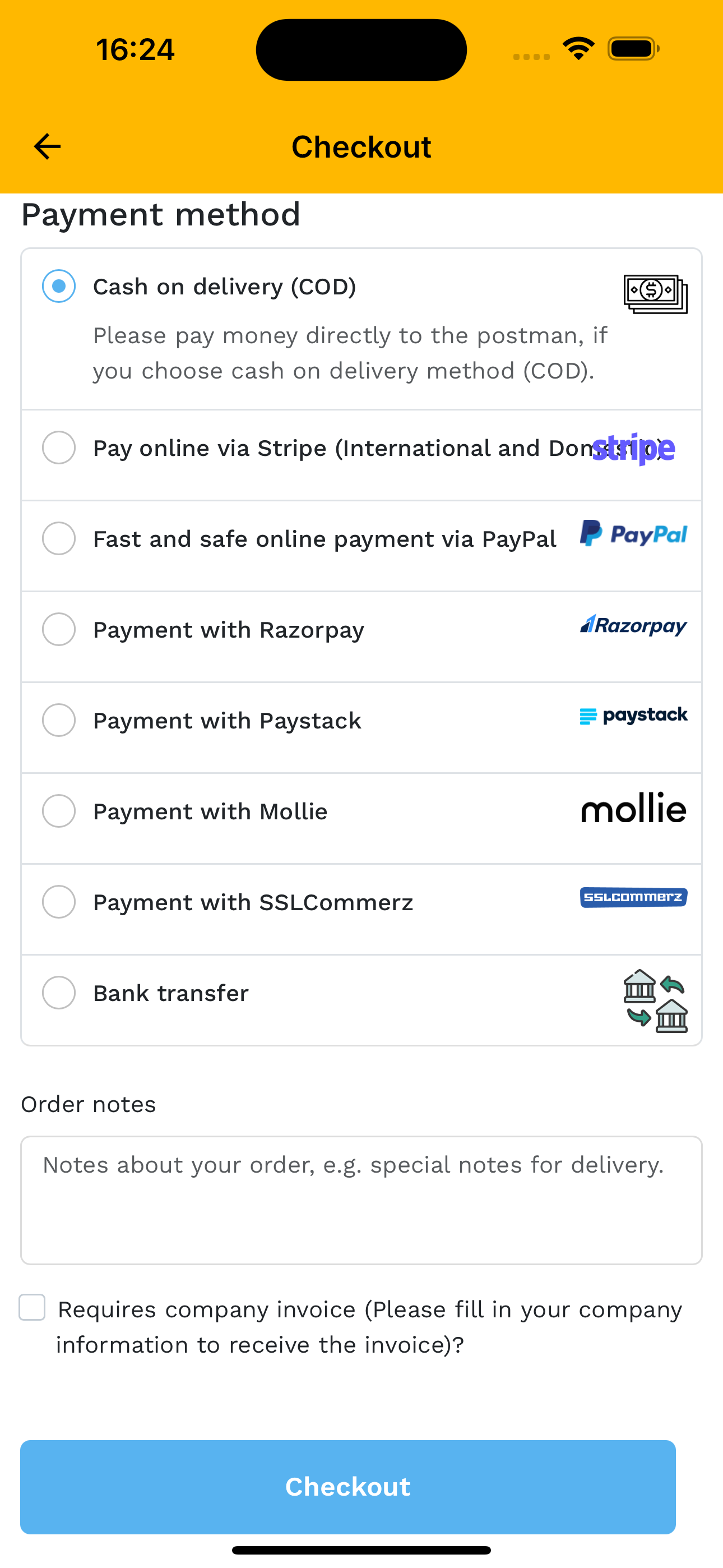Choose Bank transfer as payment method
723x1568 pixels.
tap(59, 993)
